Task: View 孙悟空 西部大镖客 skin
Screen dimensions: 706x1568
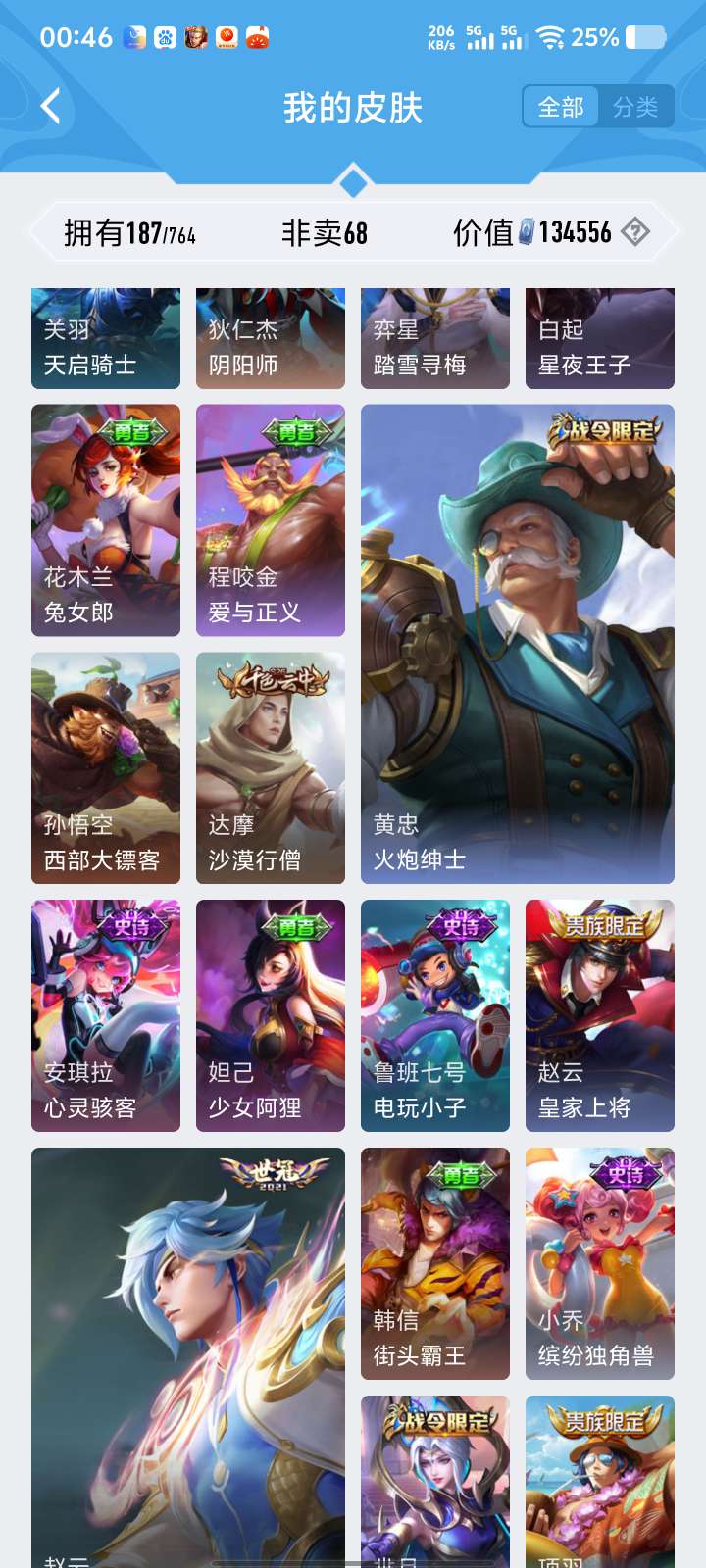Action: coord(106,768)
